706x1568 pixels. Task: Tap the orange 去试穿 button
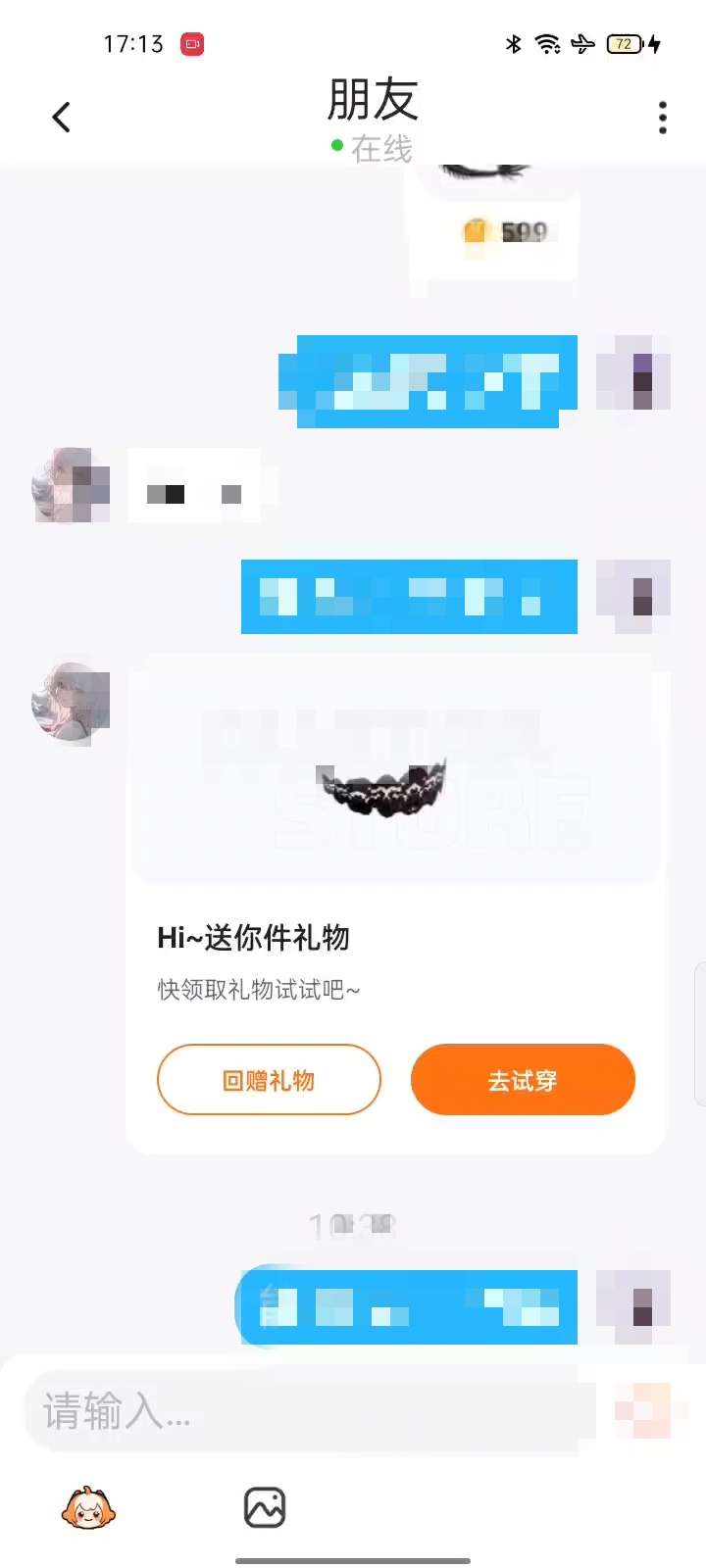(x=523, y=1080)
